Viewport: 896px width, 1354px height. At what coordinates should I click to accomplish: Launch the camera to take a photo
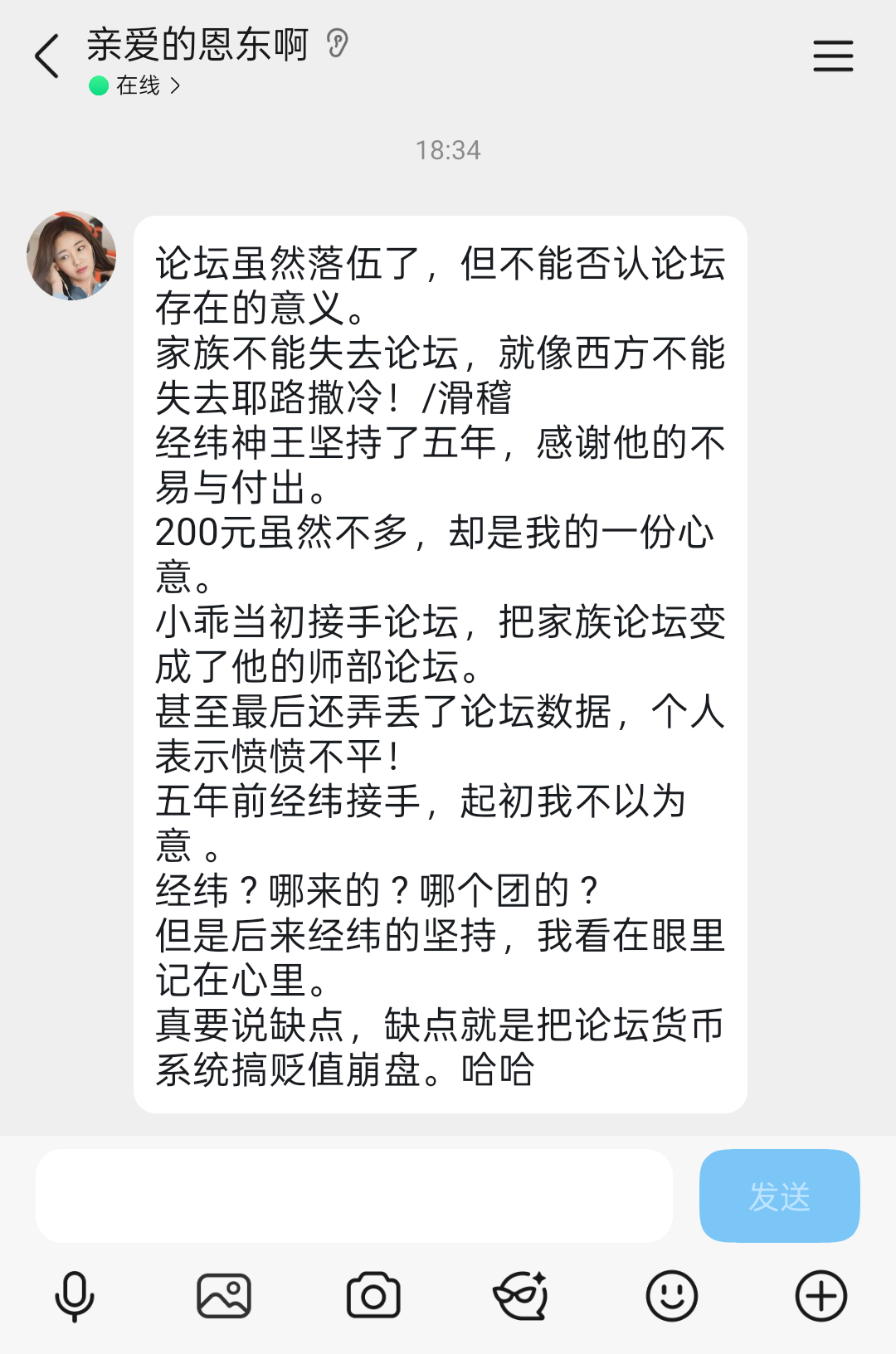[x=373, y=1296]
